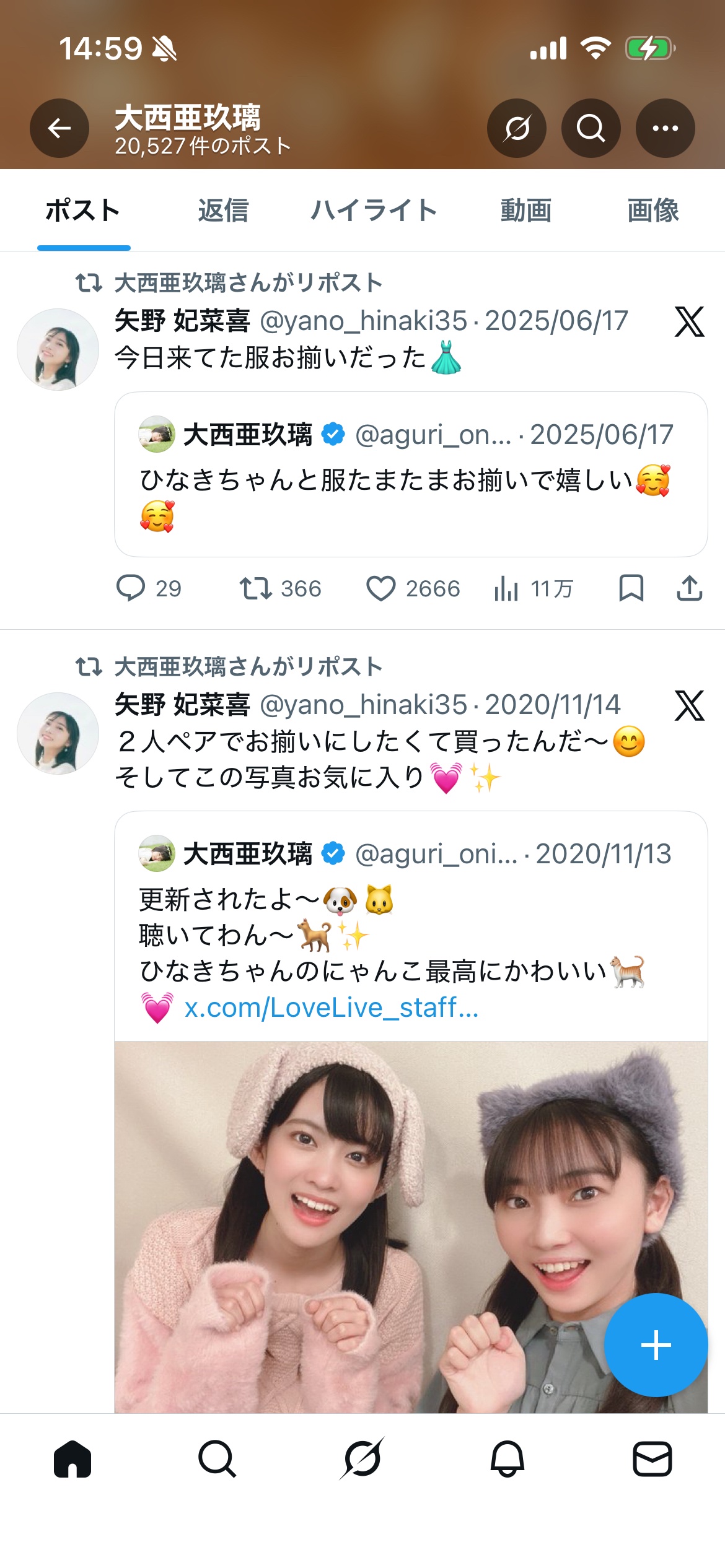The height and width of the screenshot is (1568, 725).
Task: Search within 大西亜玖璃's profile
Action: pyautogui.click(x=591, y=128)
